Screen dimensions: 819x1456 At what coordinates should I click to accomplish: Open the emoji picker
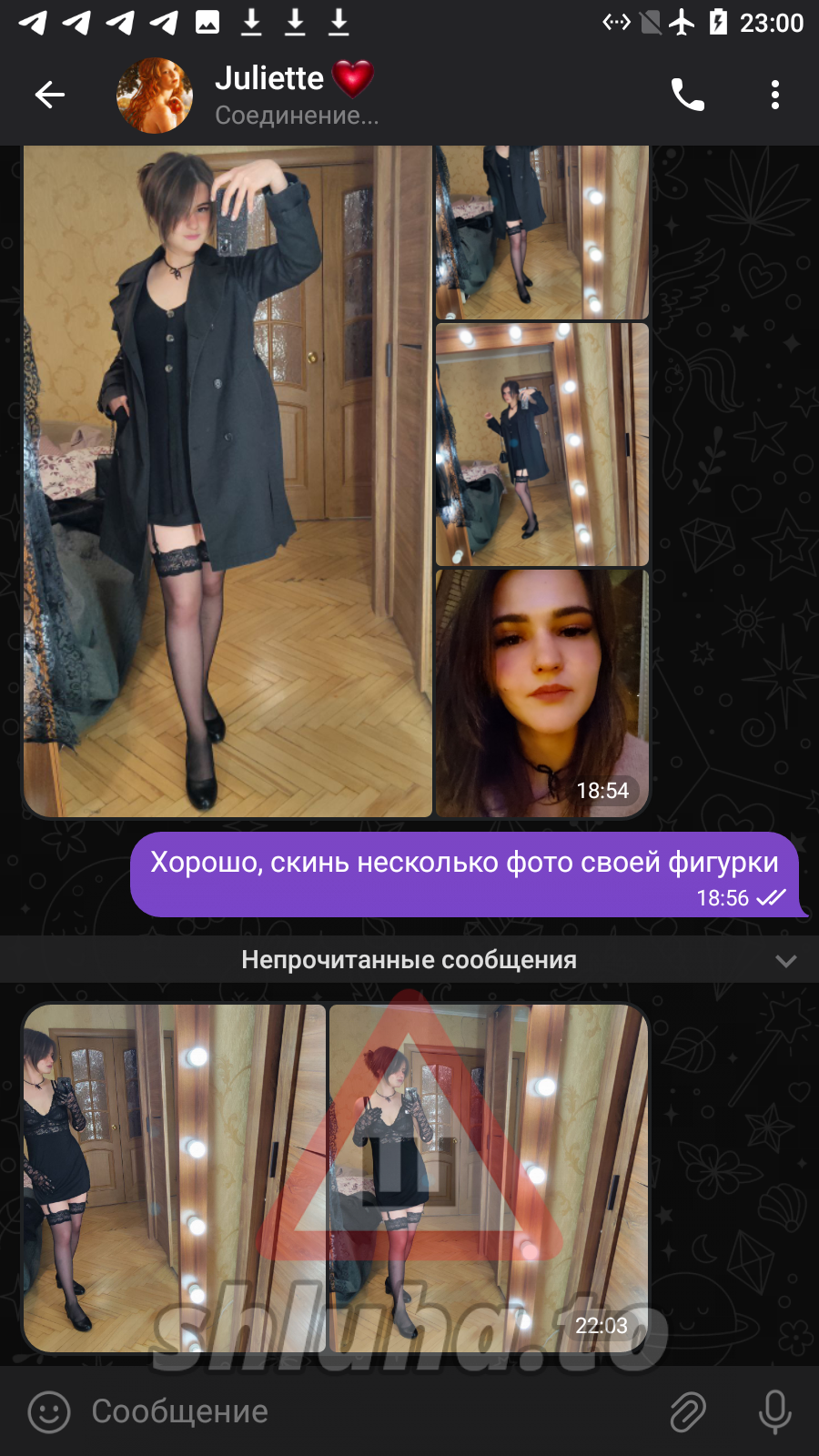point(49,1412)
